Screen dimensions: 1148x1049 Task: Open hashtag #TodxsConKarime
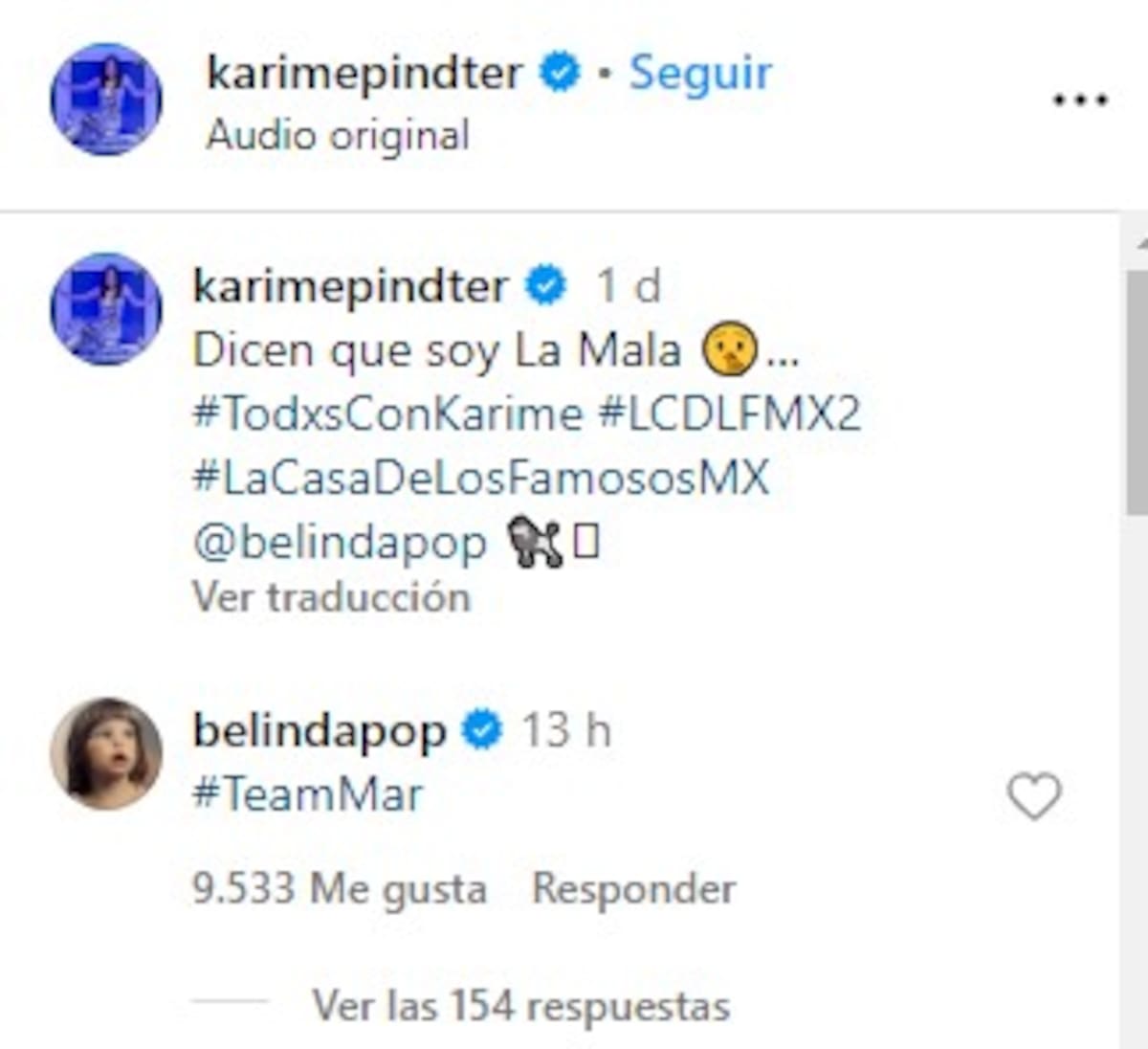(387, 414)
